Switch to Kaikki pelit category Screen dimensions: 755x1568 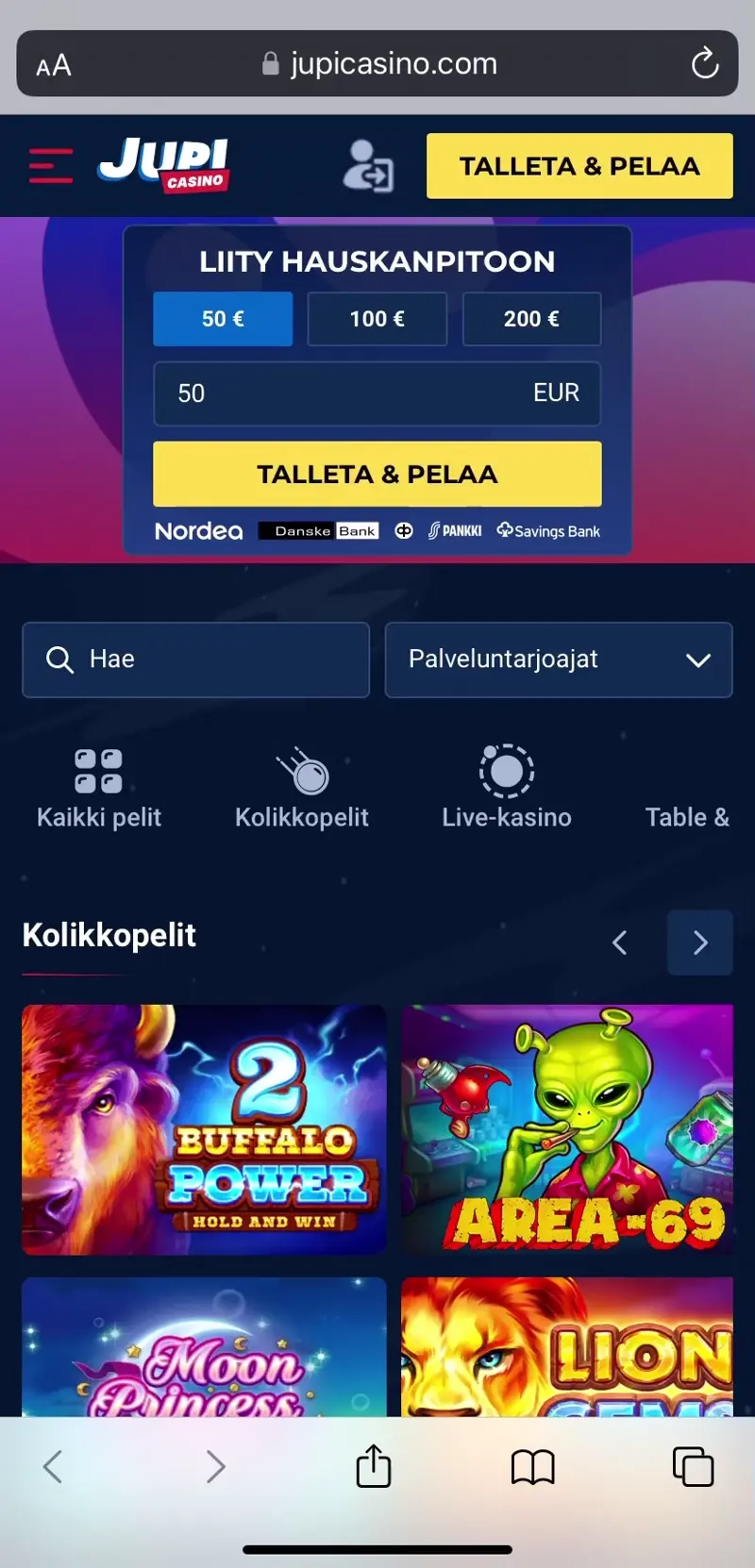click(99, 789)
